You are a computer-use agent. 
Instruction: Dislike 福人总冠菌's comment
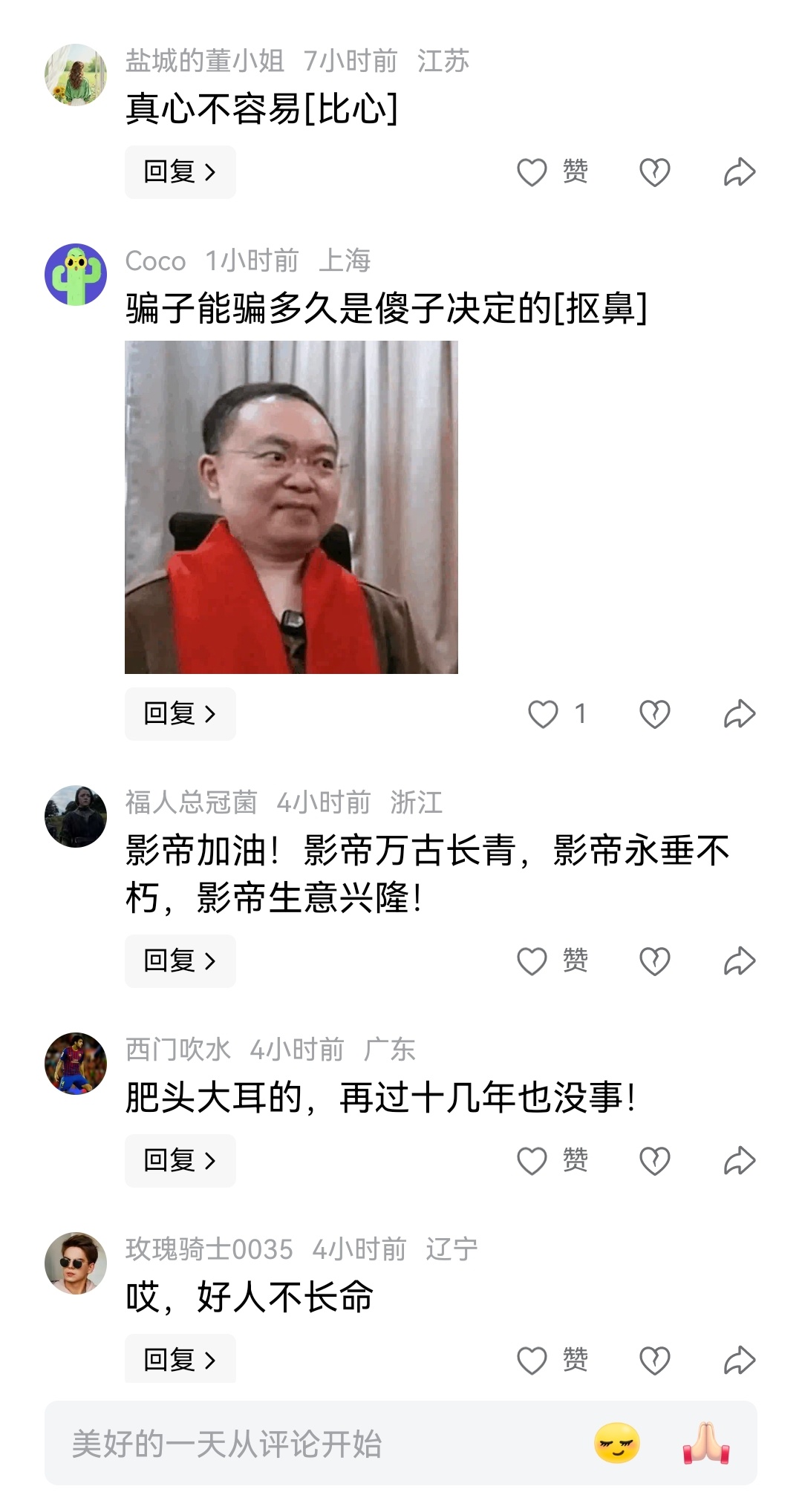tap(654, 961)
